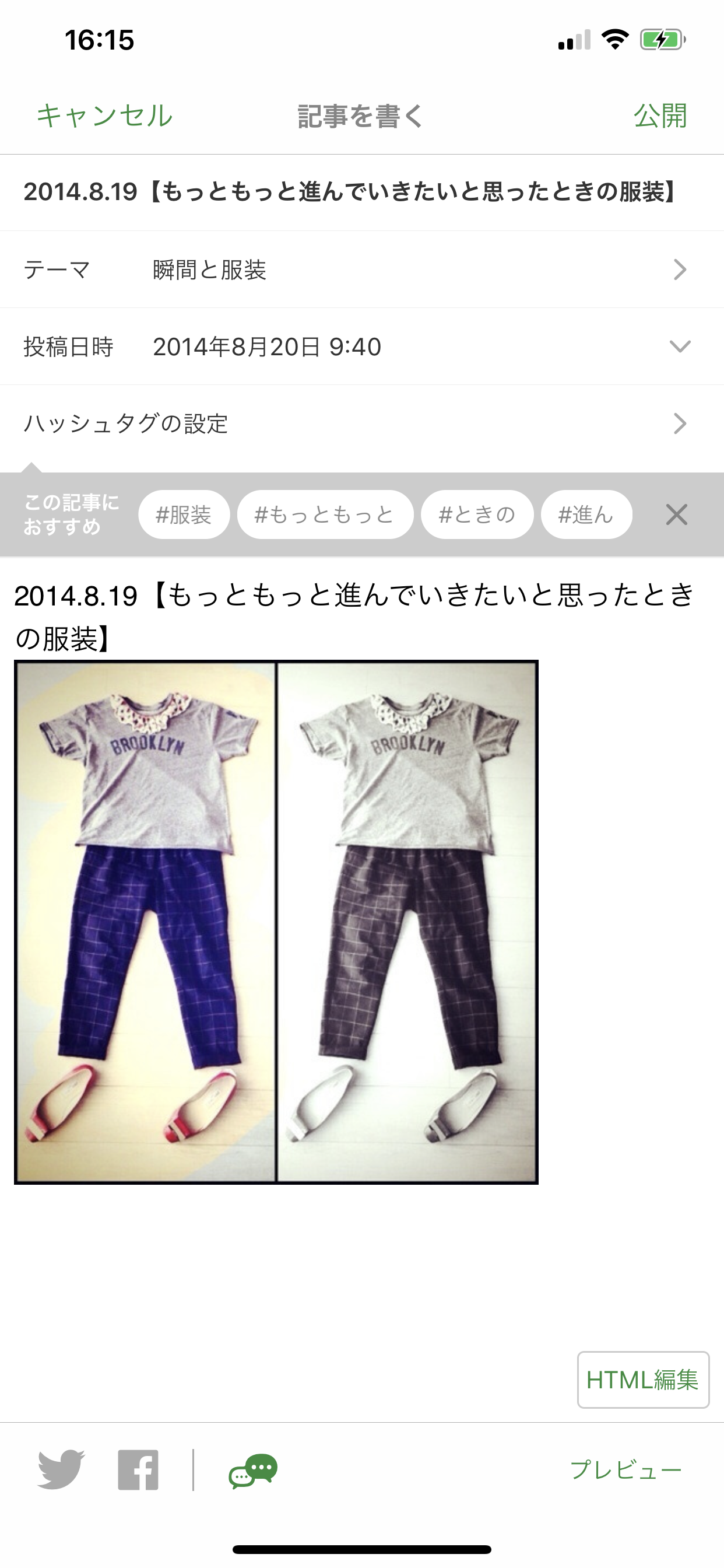Edit the article title field
The width and height of the screenshot is (724, 1568).
362,192
